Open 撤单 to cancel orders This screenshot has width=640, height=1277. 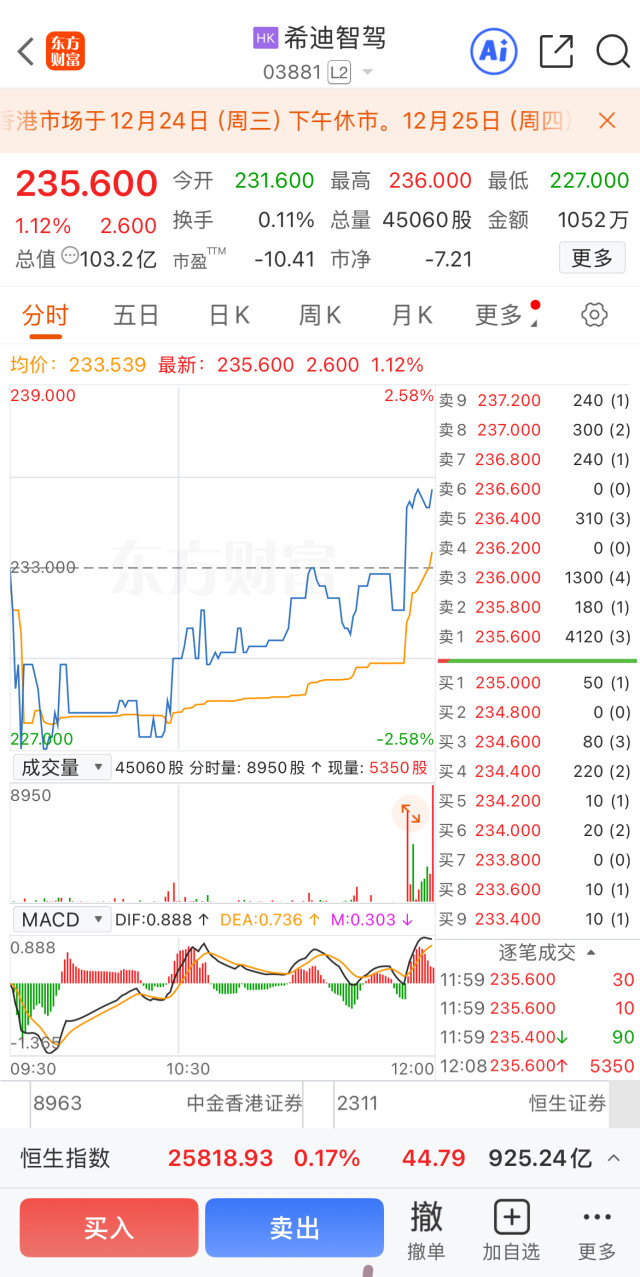pos(427,1230)
